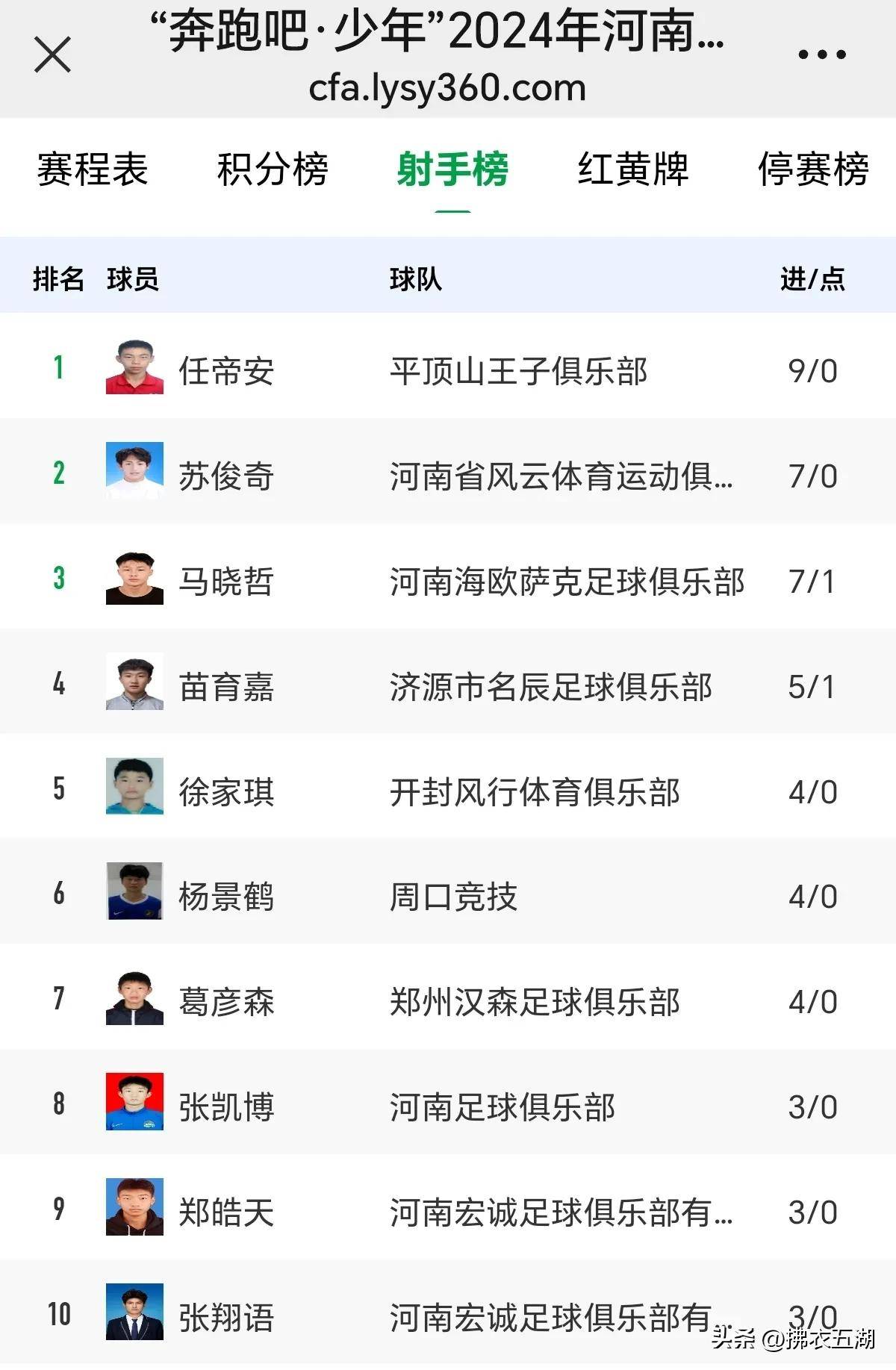Screen dimensions: 896x1370
Task: Close the webpage with the X icon
Action: point(52,55)
